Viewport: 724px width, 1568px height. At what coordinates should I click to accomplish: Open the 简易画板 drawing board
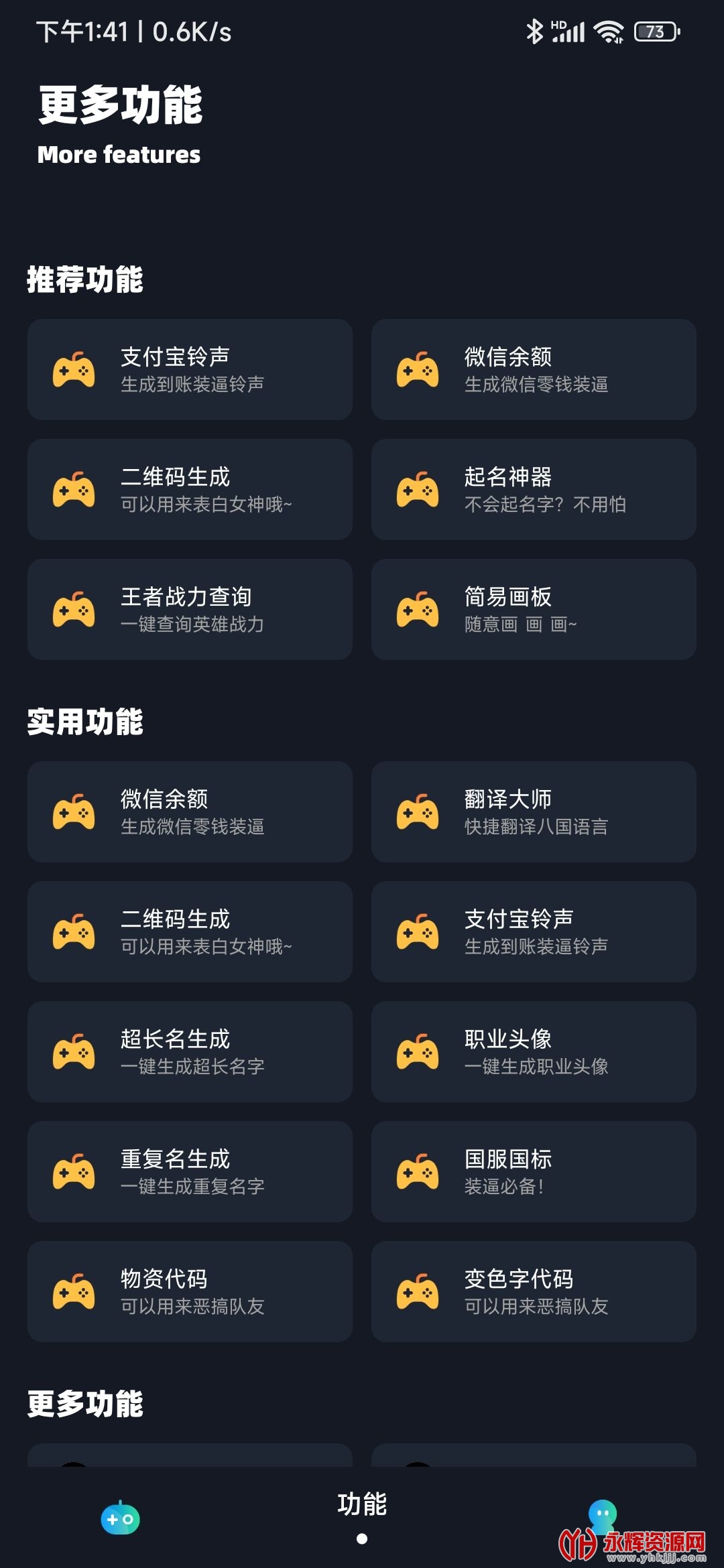point(534,610)
